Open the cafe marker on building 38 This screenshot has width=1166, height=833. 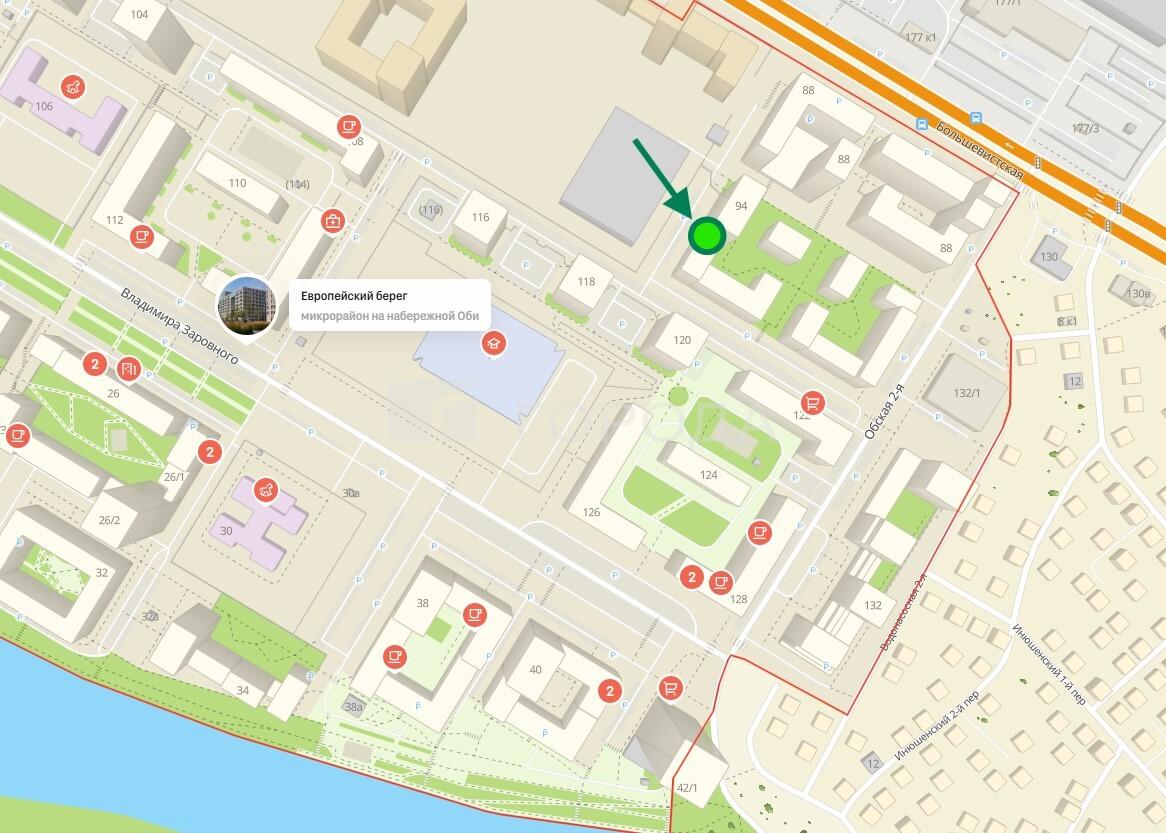pos(474,614)
